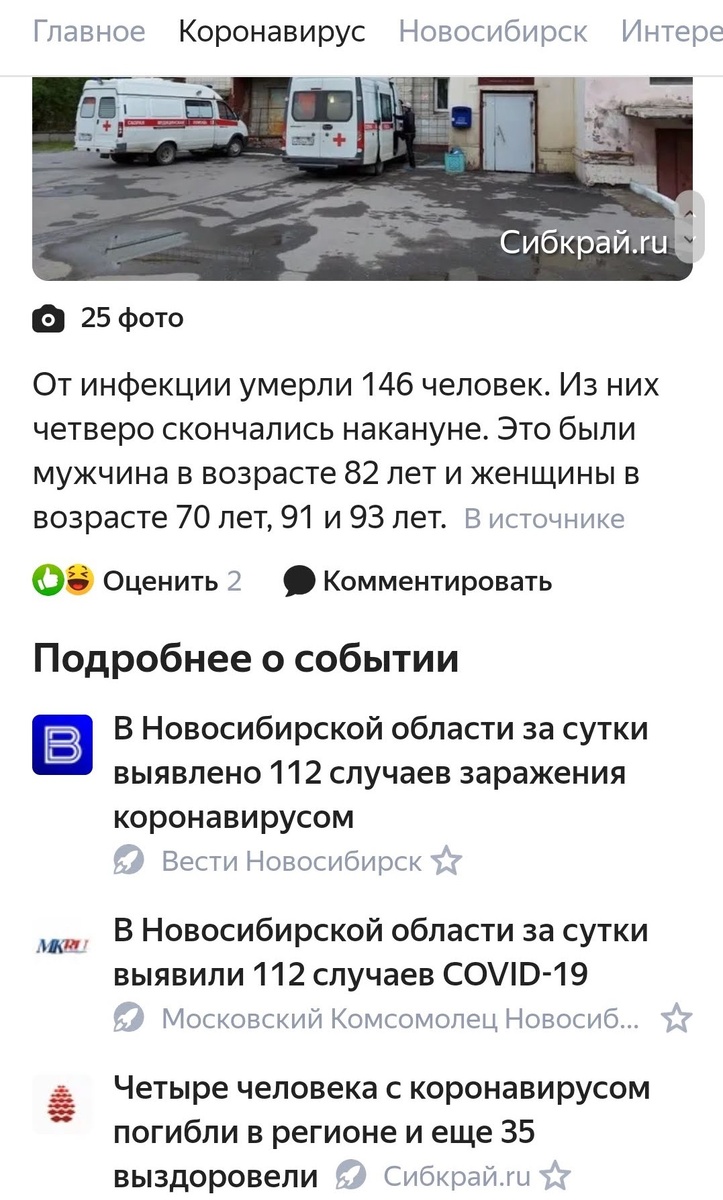The image size is (723, 1200).
Task: Star the Московский Комсомолец source
Action: tap(677, 1019)
